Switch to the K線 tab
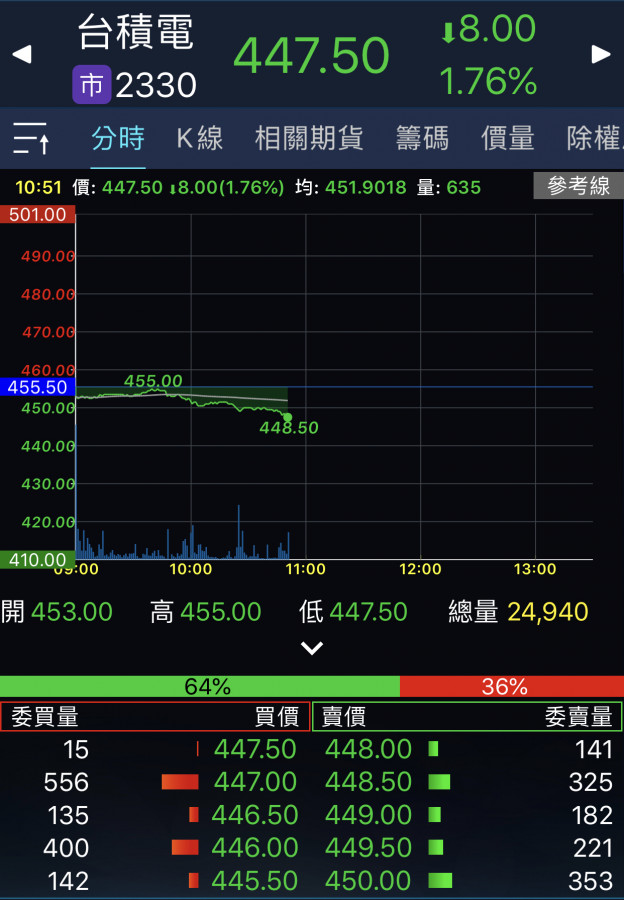 pos(200,138)
